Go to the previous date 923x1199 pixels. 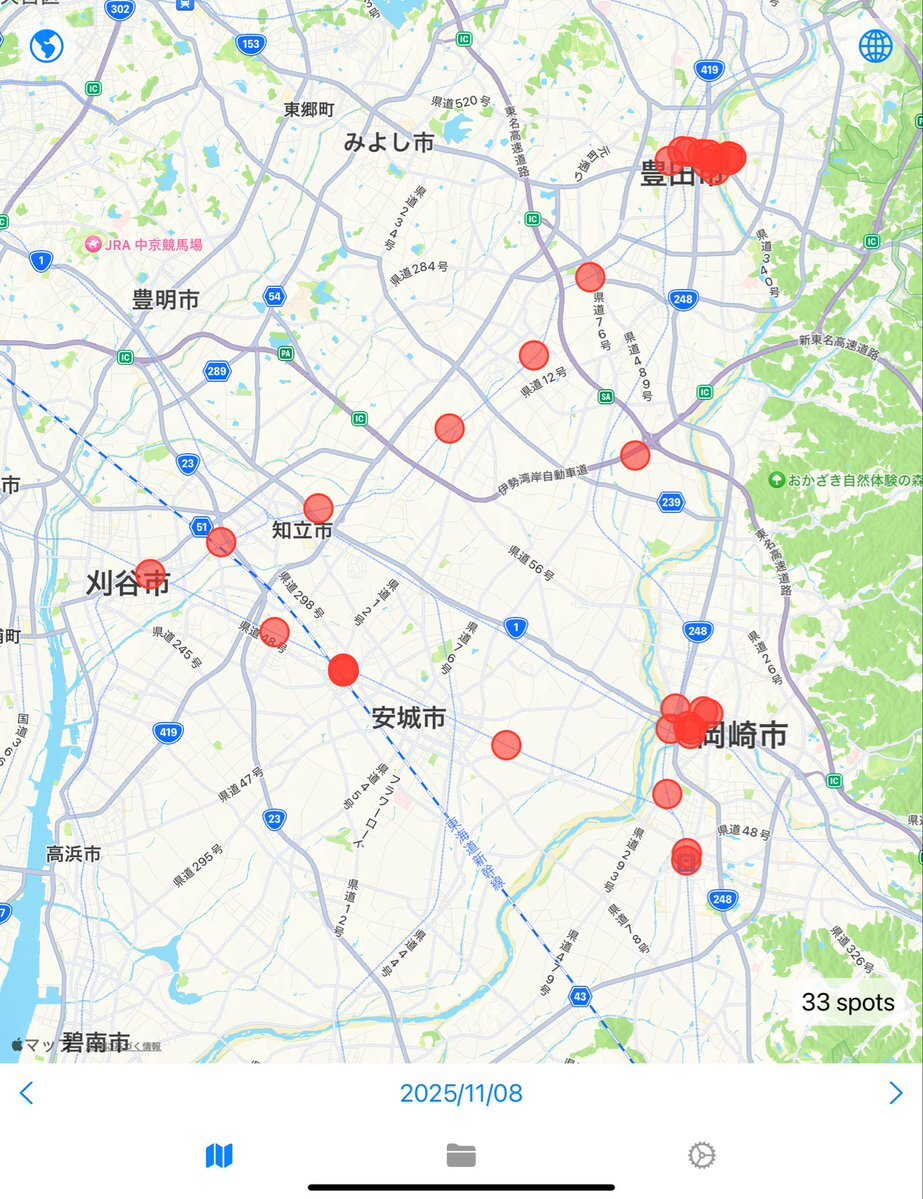tap(26, 1093)
